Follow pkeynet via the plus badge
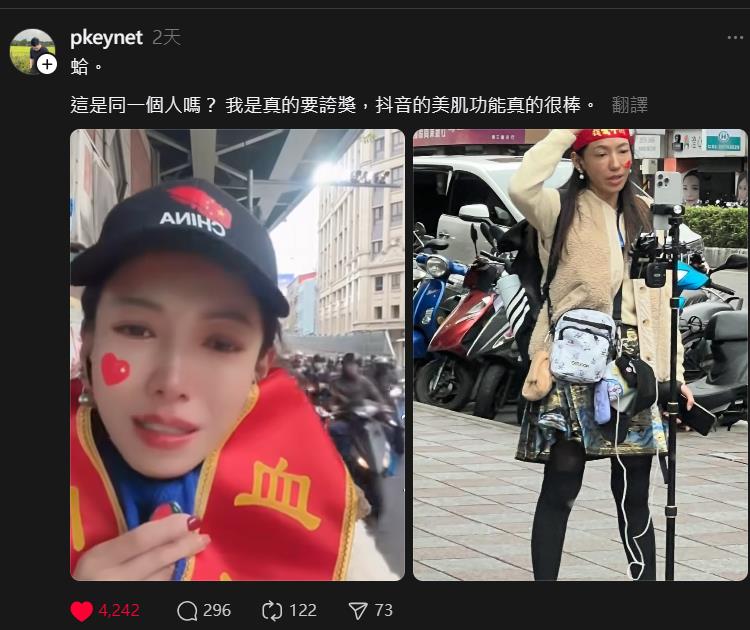Screen dimensions: 750x630 point(47,64)
